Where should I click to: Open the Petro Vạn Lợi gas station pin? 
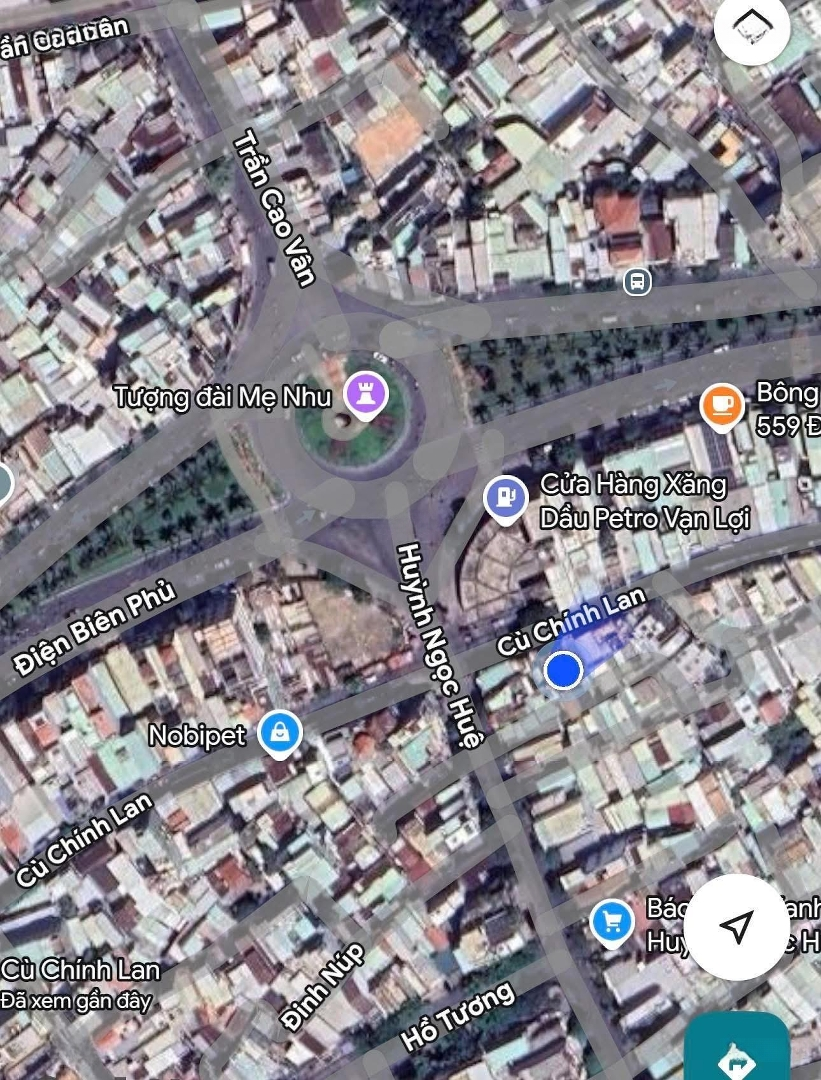click(506, 497)
